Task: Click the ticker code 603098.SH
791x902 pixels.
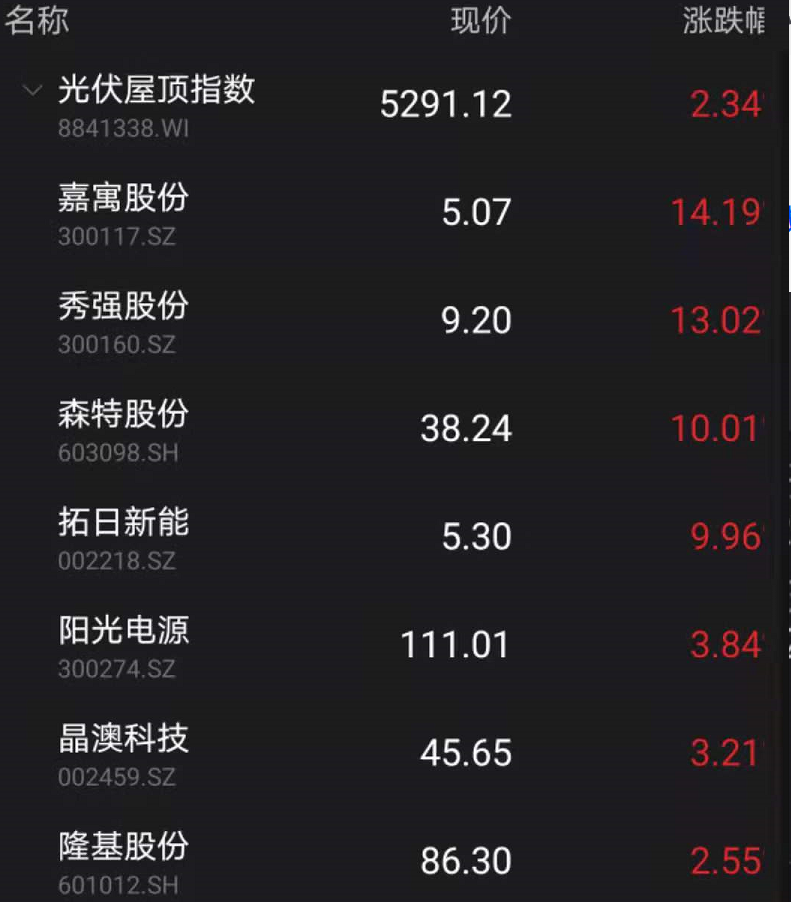Action: [x=120, y=453]
